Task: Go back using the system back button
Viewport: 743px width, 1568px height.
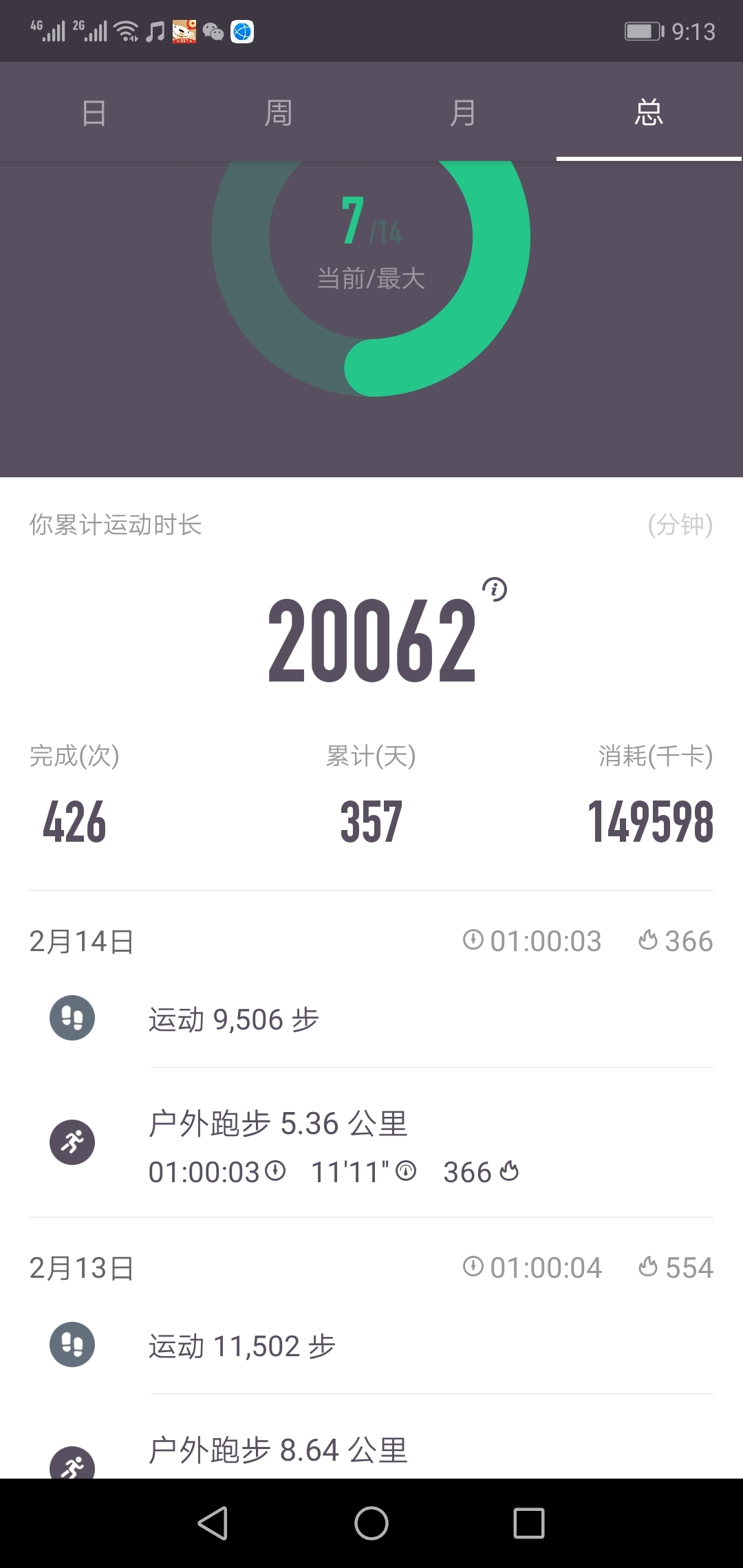Action: click(213, 1523)
